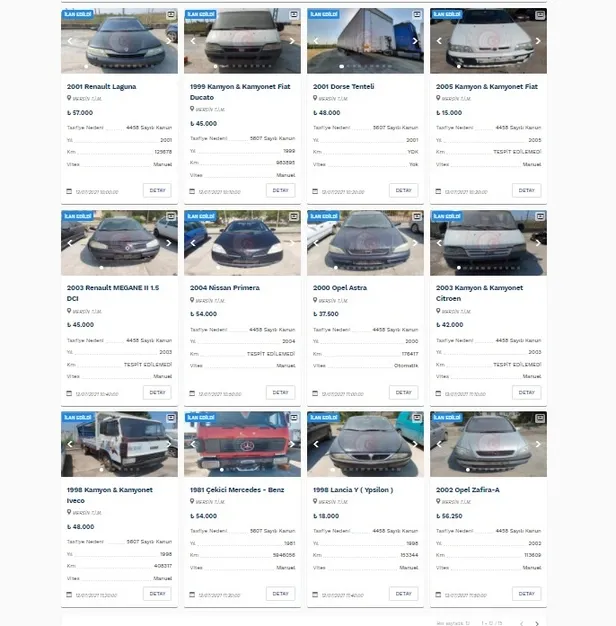Show next photo of 2002 Opel Zafira-A
Viewport: 616px width, 626px height.
538,443
